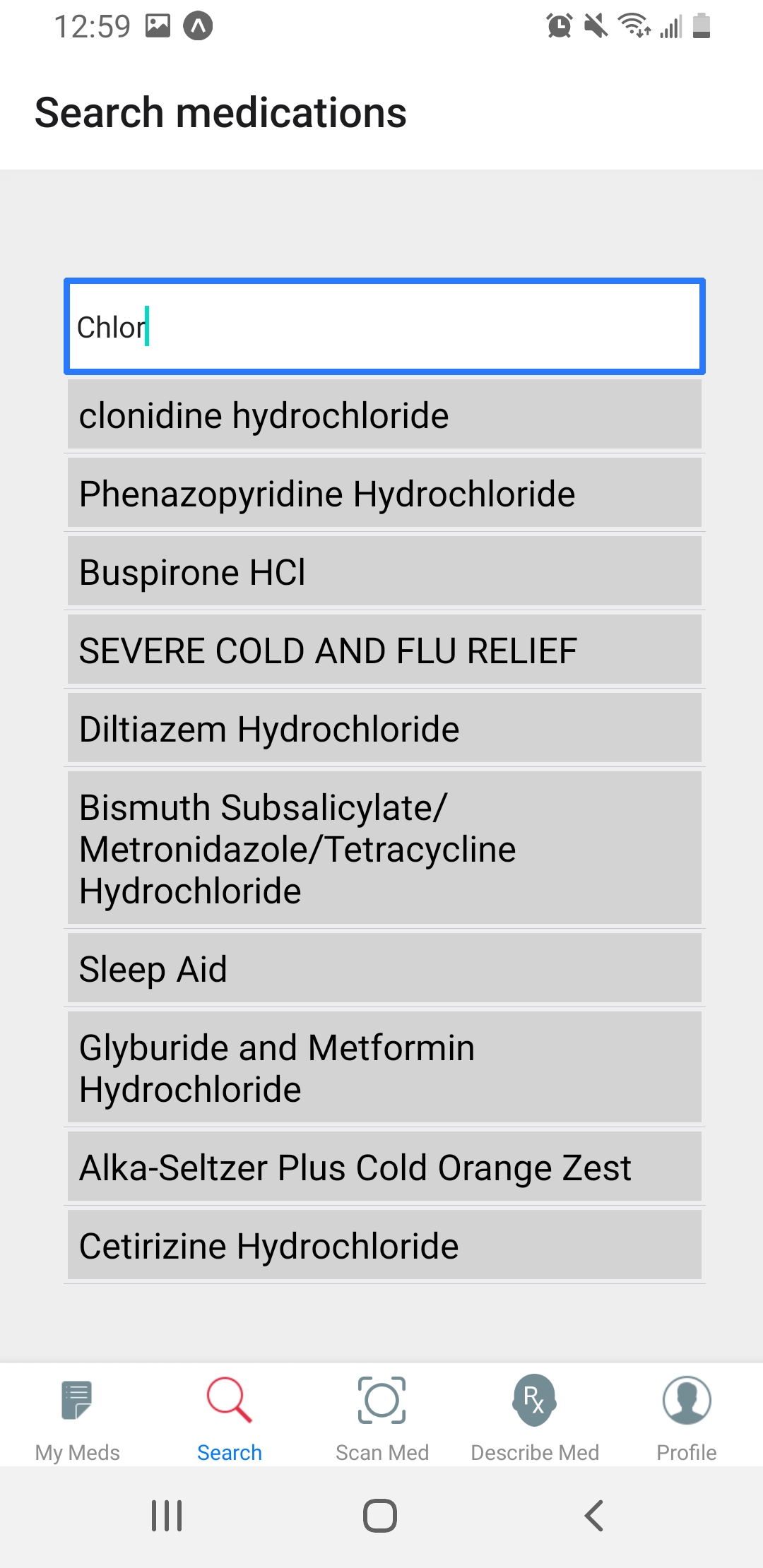Select Cetirizine Hydrochloride result
Image resolution: width=763 pixels, height=1568 pixels.
(x=384, y=1245)
